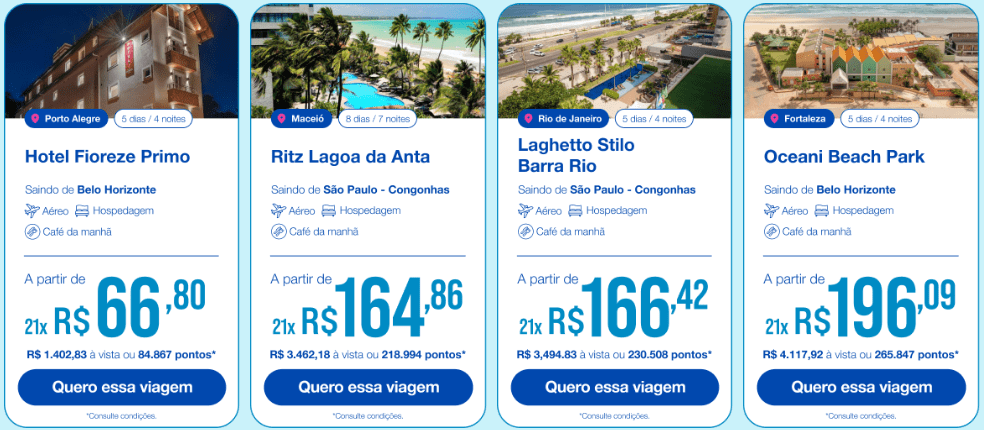
Task: Tap Quero essa viagem for Hotel Fioreze Primo
Action: (x=122, y=387)
